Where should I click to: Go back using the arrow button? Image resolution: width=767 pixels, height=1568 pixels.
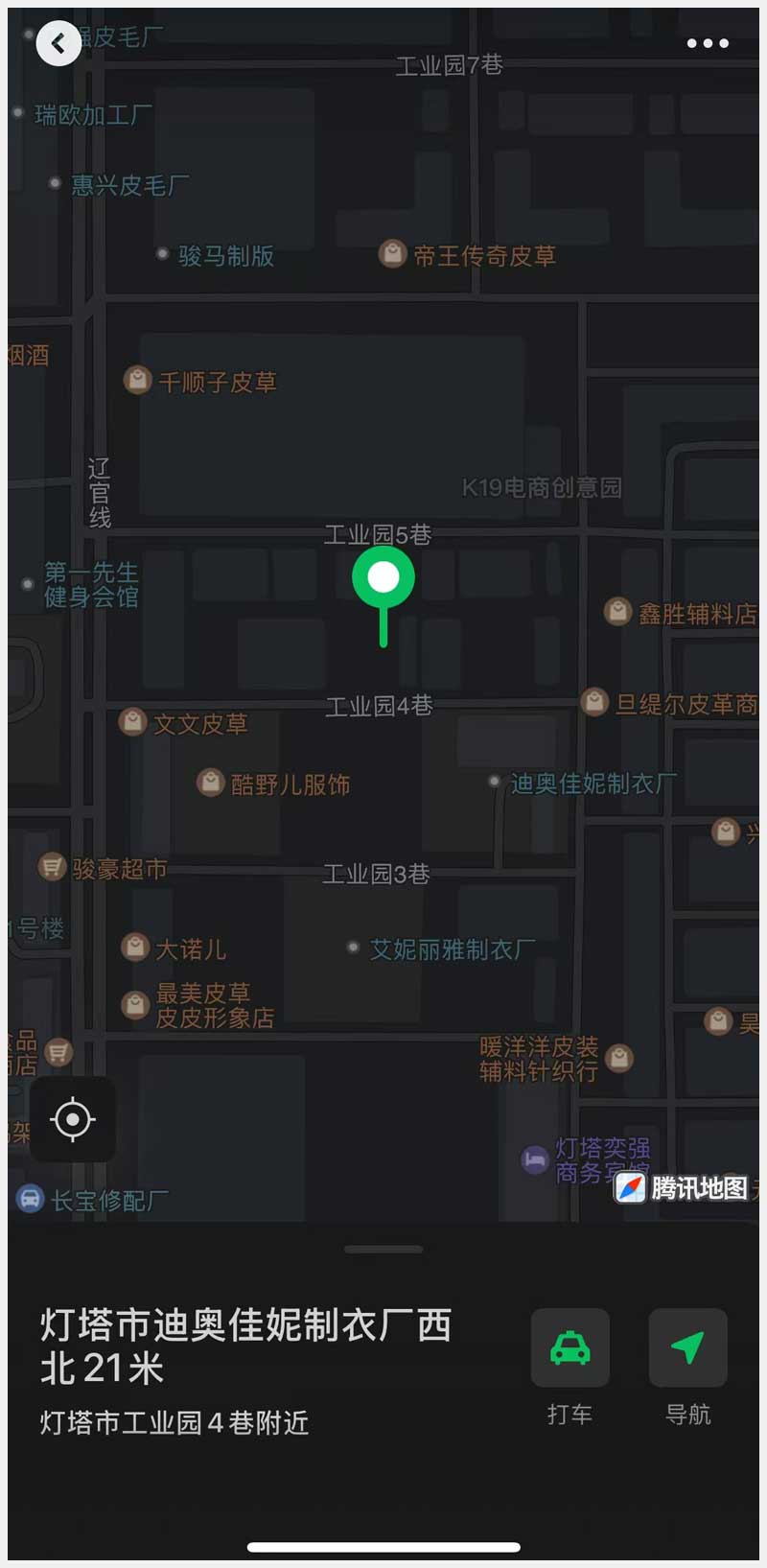(58, 43)
